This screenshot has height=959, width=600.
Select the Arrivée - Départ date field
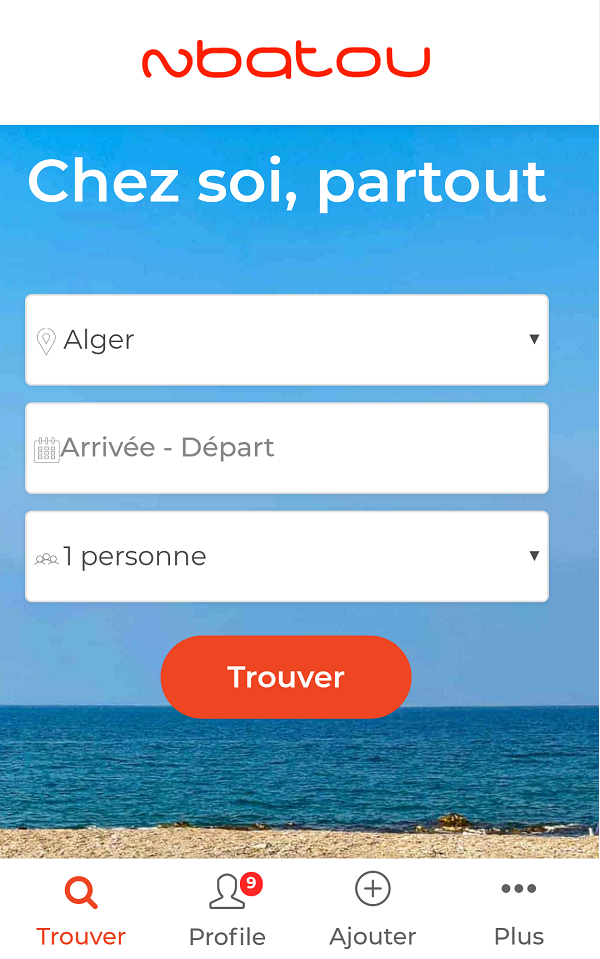pyautogui.click(x=286, y=448)
